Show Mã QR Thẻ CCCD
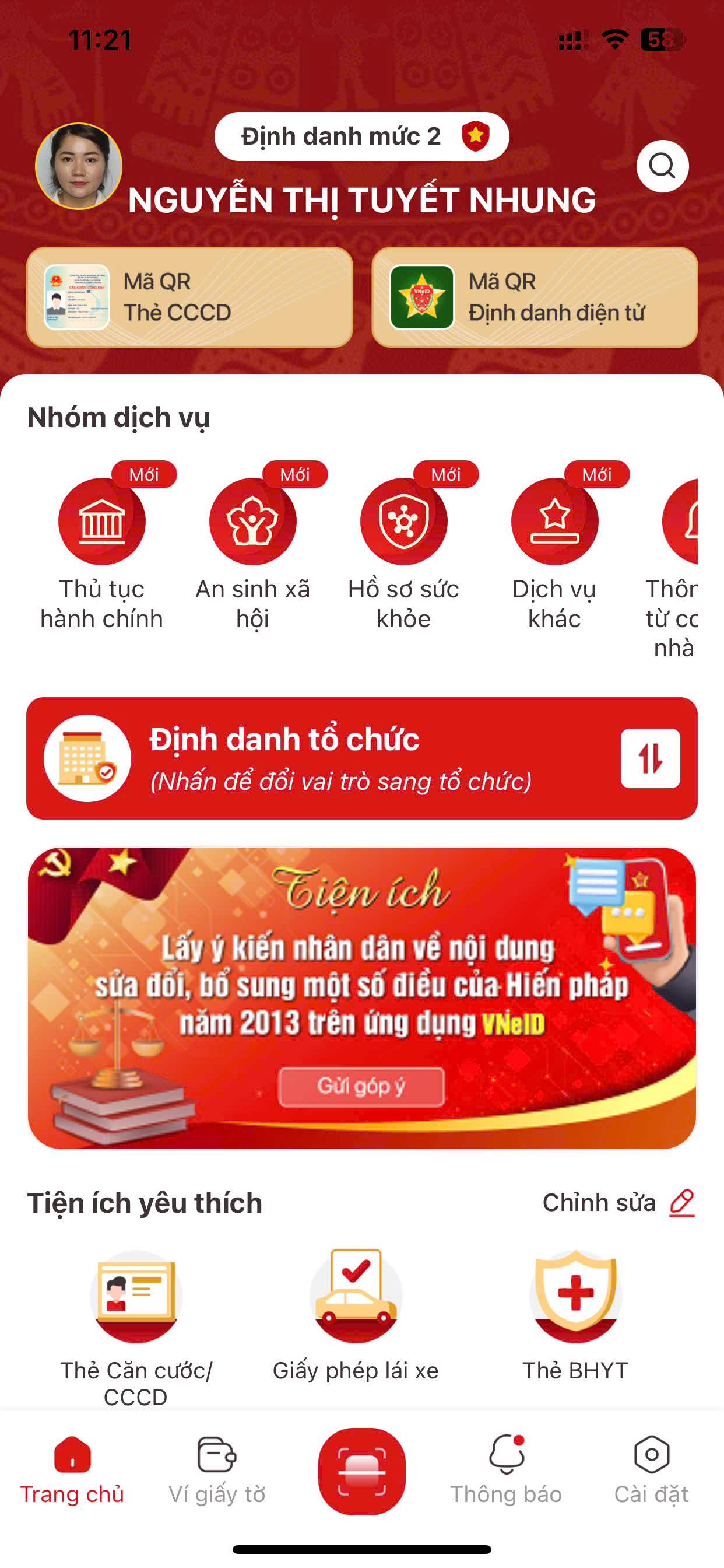This screenshot has height=1568, width=724. coord(190,297)
